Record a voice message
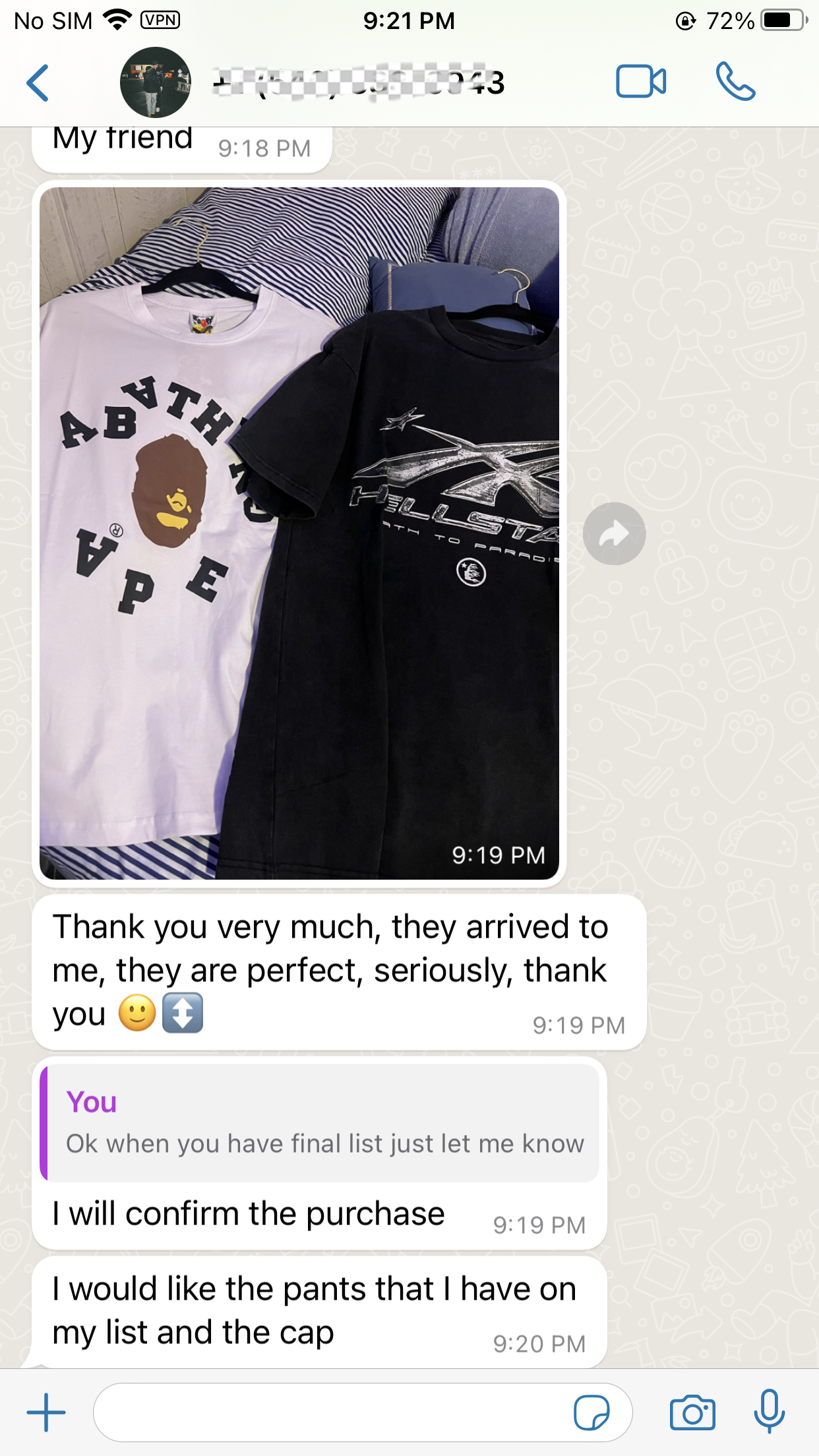 769,1412
